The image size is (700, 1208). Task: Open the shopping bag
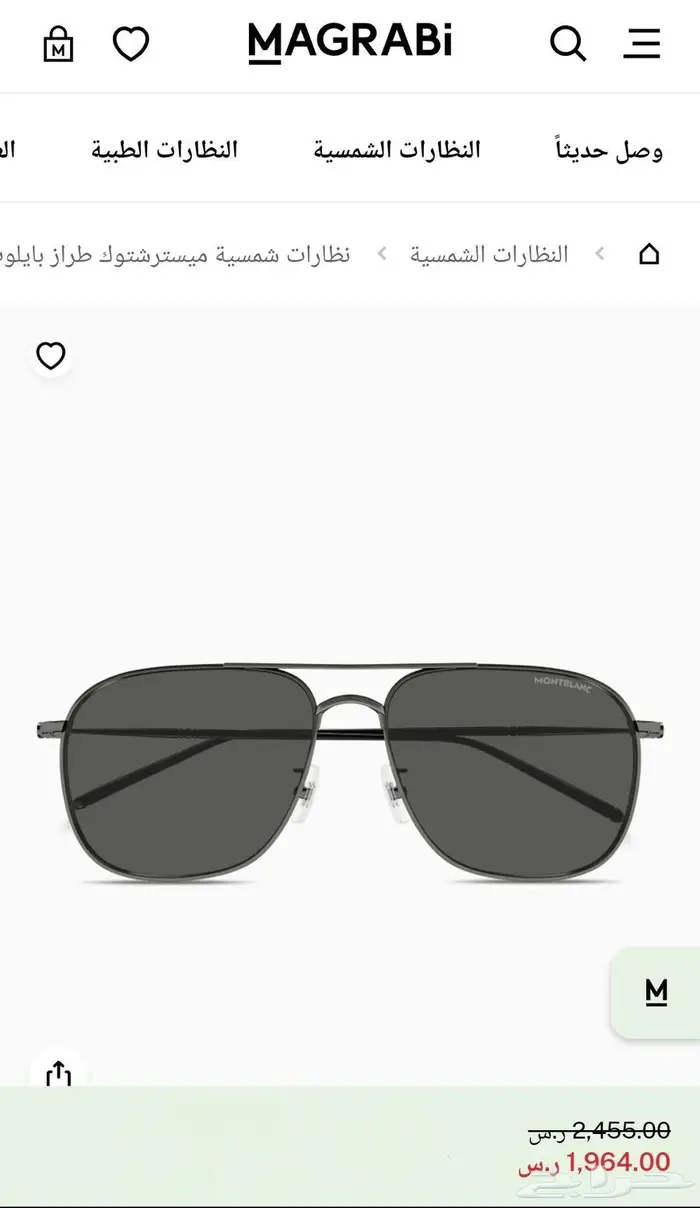pyautogui.click(x=59, y=44)
